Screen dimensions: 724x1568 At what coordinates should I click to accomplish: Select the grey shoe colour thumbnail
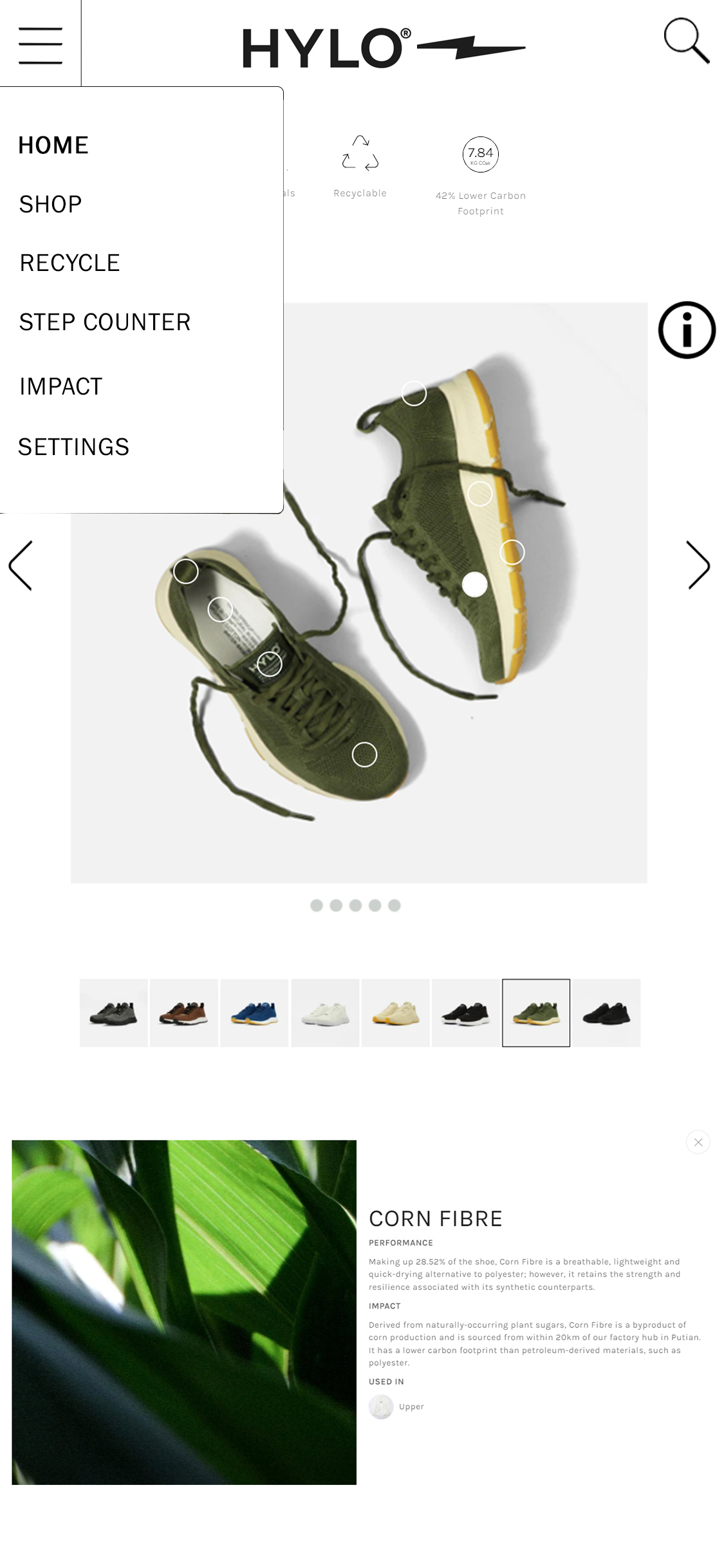coord(114,1013)
